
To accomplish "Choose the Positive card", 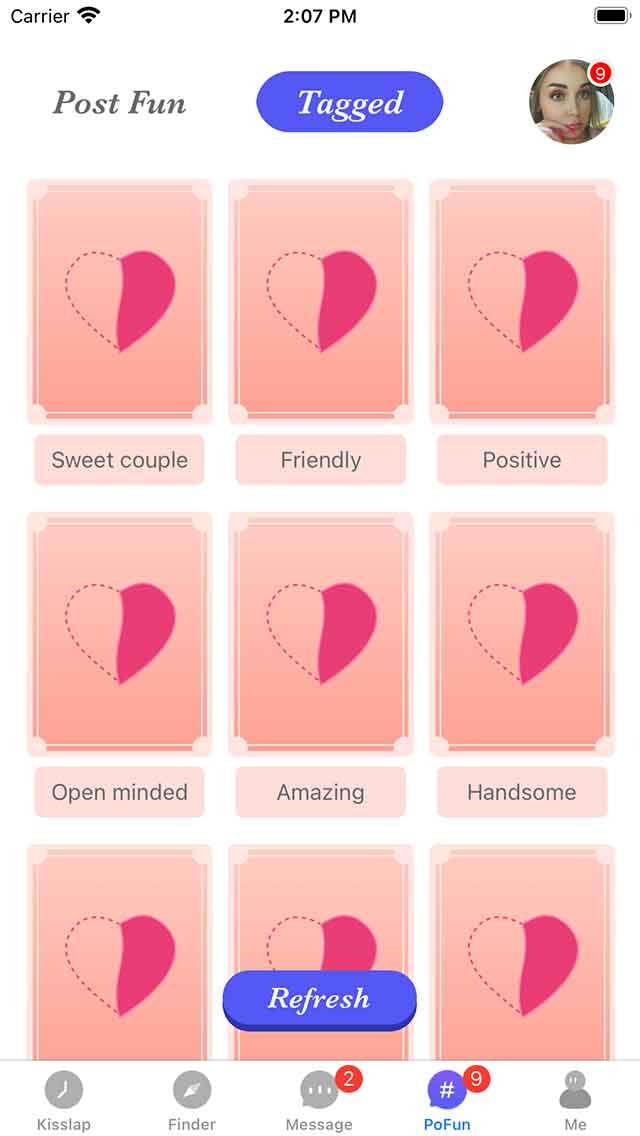I will point(522,302).
